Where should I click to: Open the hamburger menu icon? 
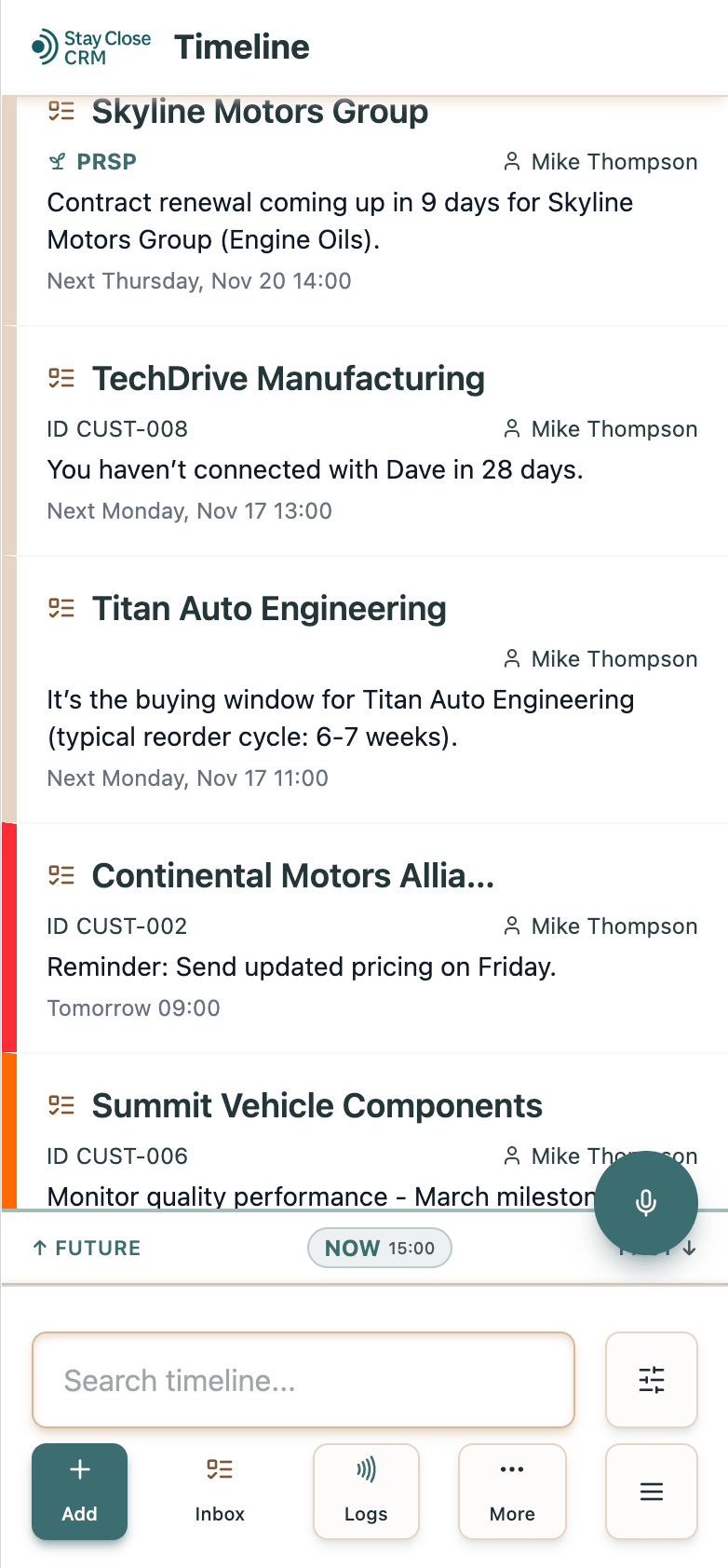pos(651,1491)
